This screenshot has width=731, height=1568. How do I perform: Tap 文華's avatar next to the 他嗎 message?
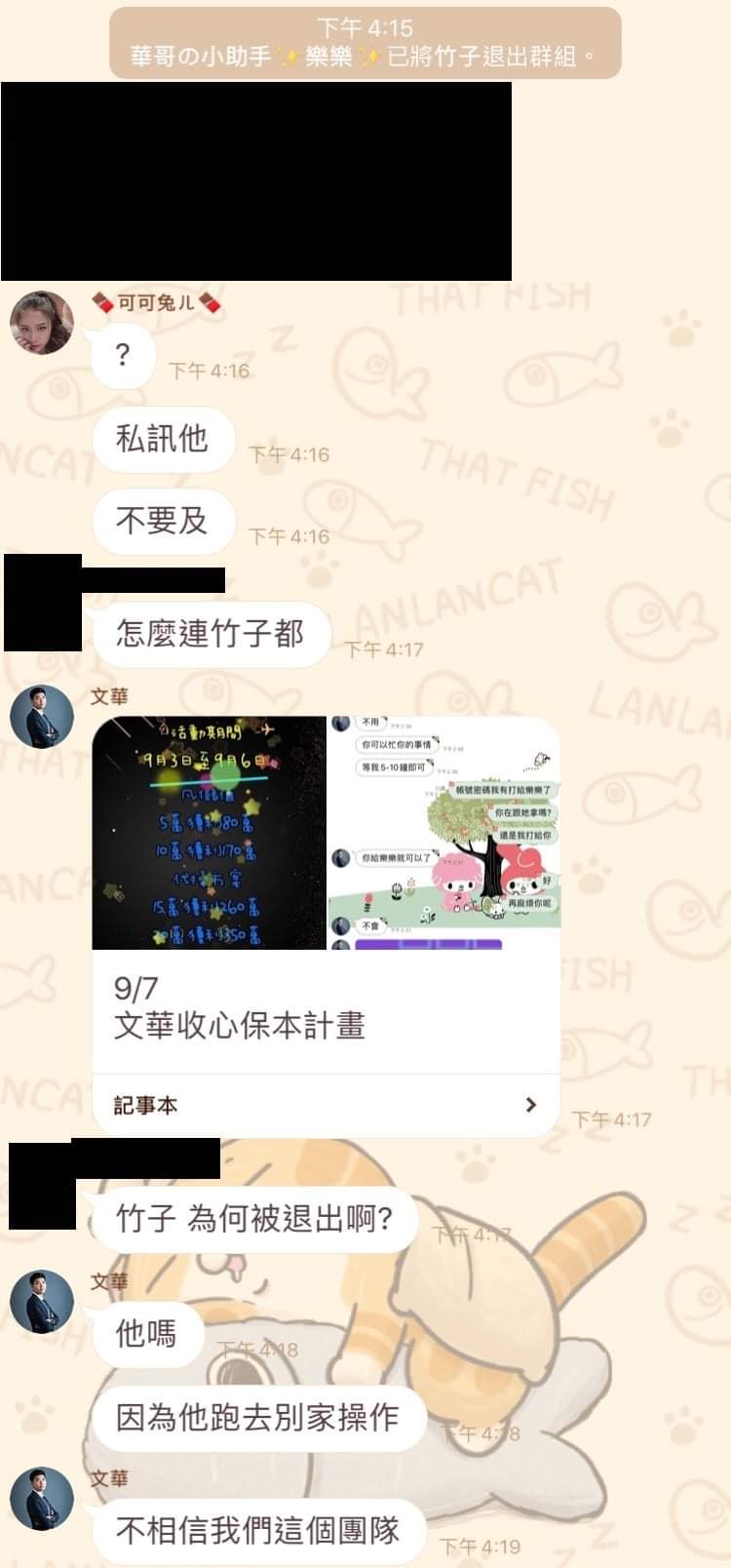click(41, 1302)
